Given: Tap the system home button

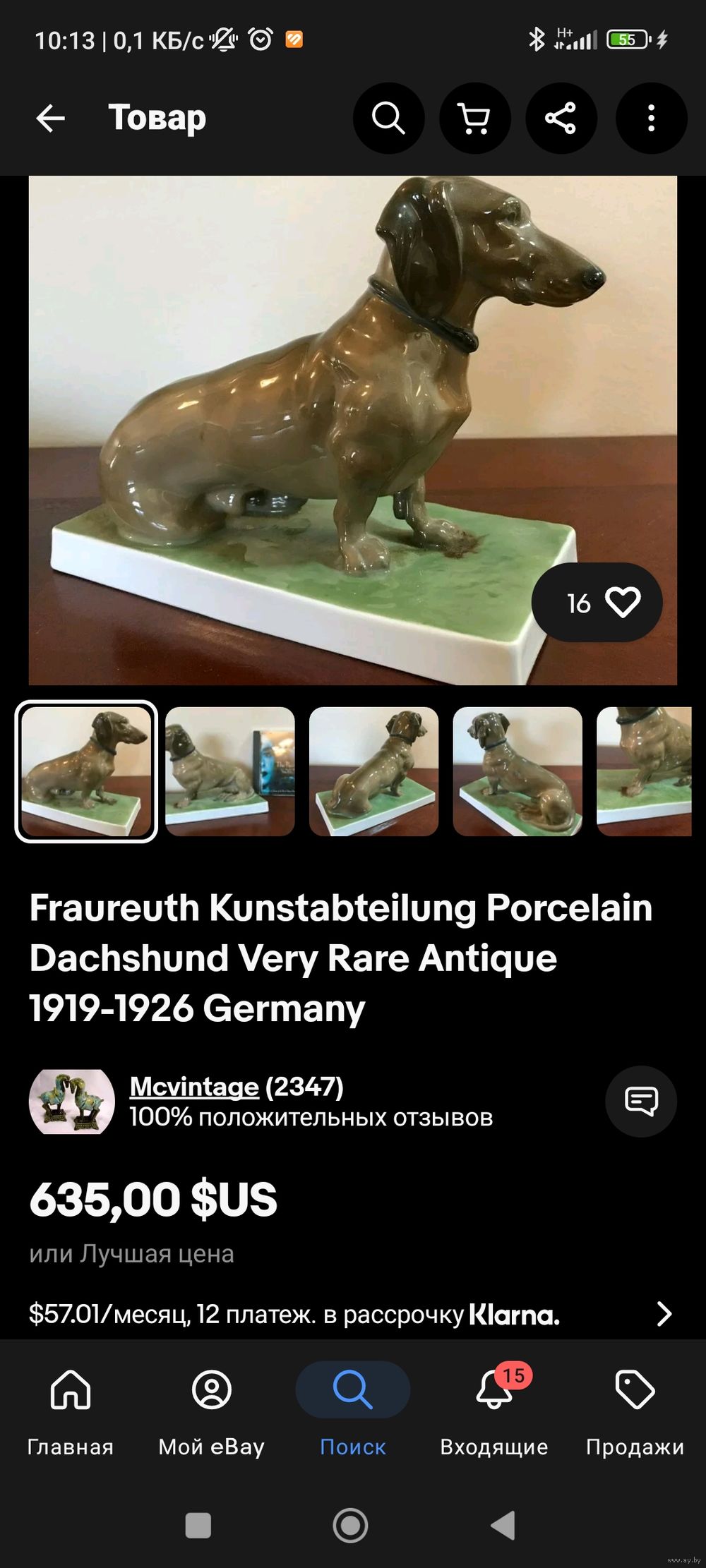Looking at the screenshot, I should (351, 1526).
